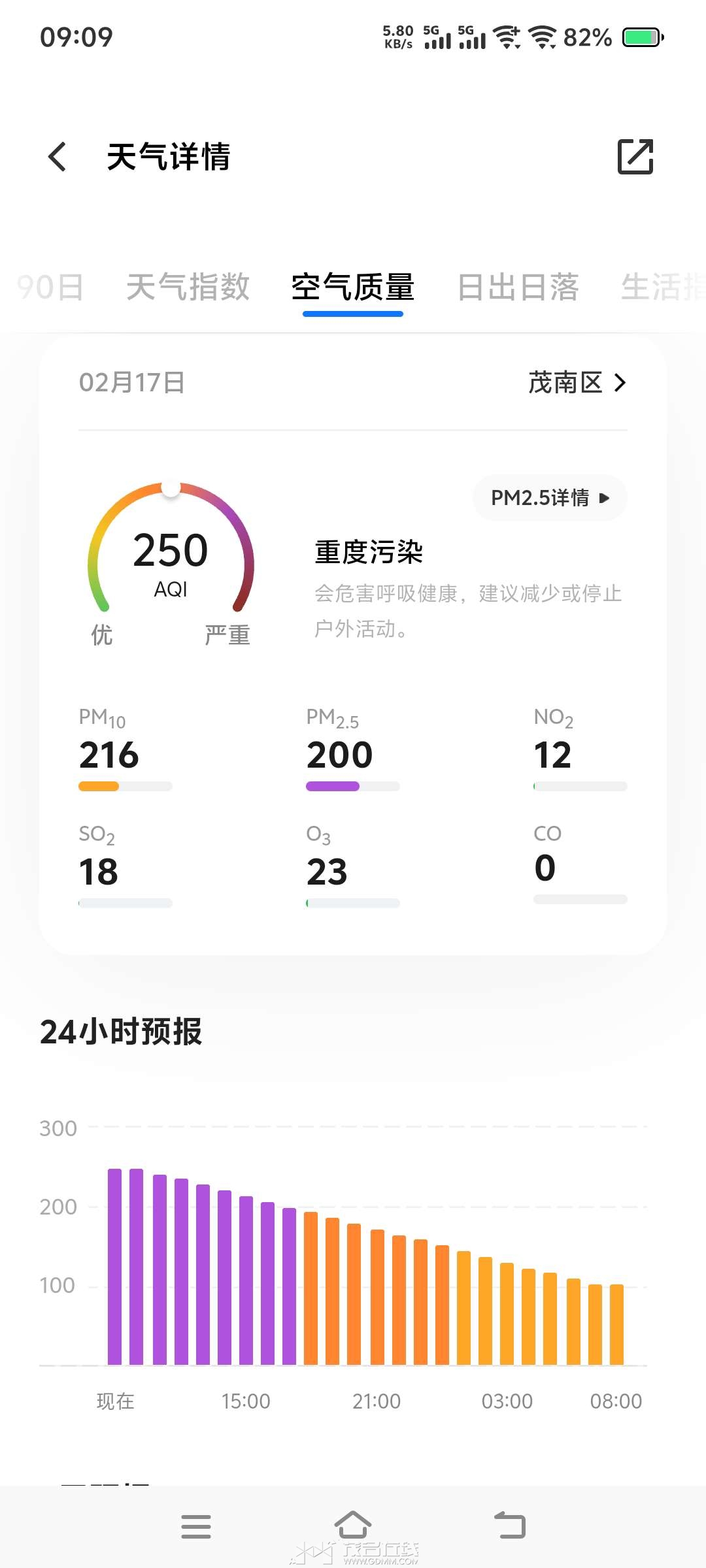Screen dimensions: 706x1568
Task: Change location from 茂南区
Action: 577,383
